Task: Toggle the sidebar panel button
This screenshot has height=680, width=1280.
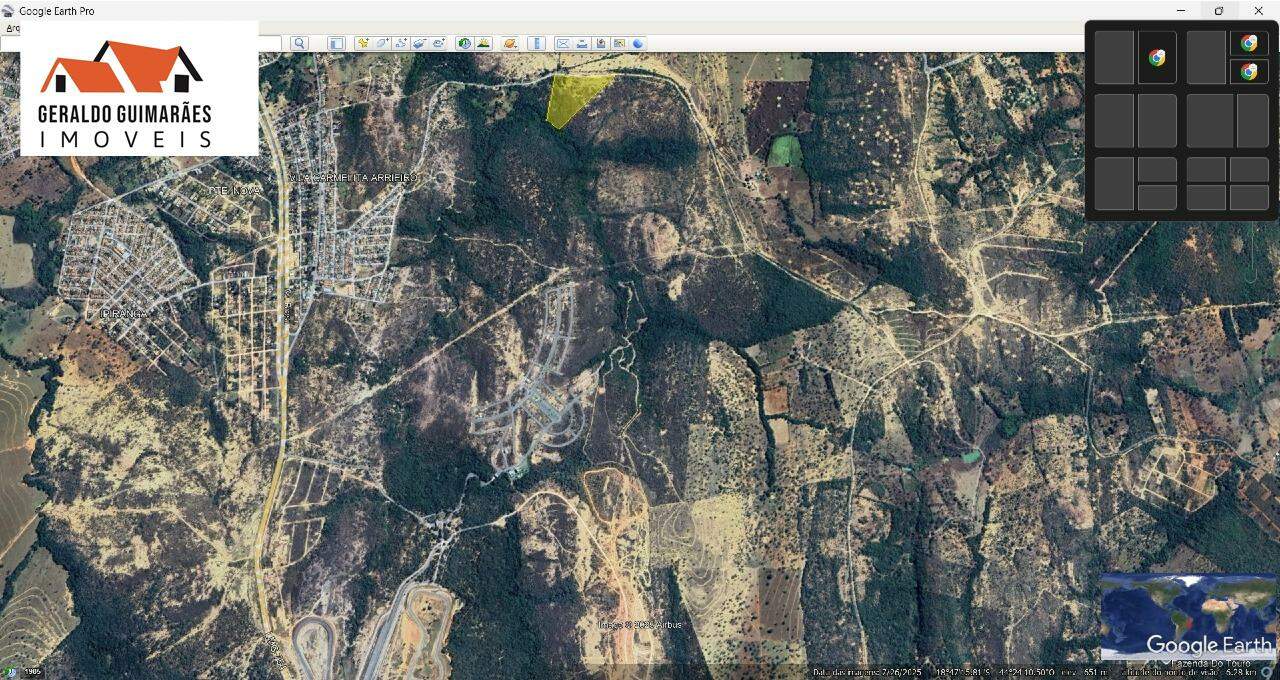Action: coord(336,43)
